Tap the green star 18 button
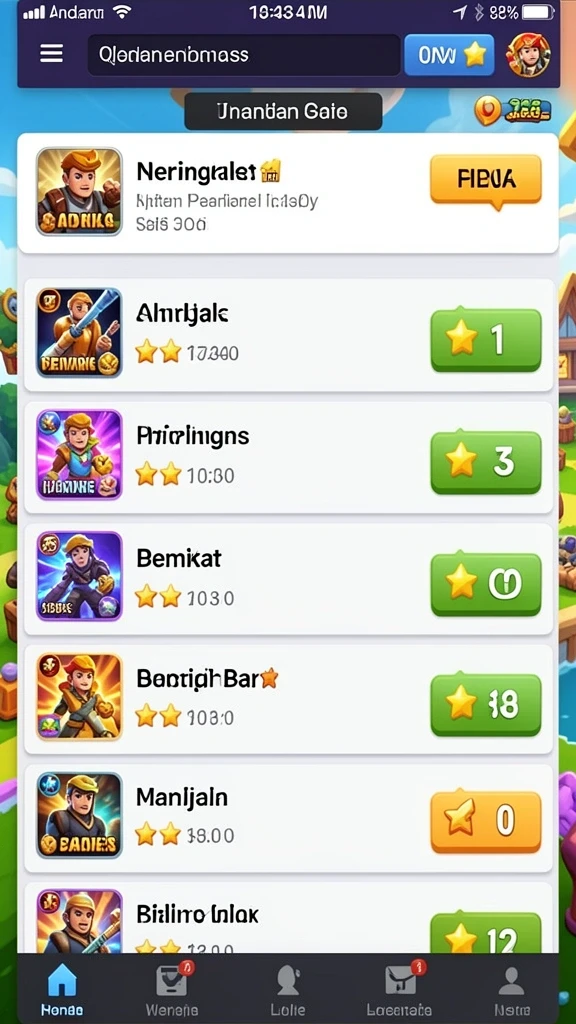The width and height of the screenshot is (576, 1024). 486,705
